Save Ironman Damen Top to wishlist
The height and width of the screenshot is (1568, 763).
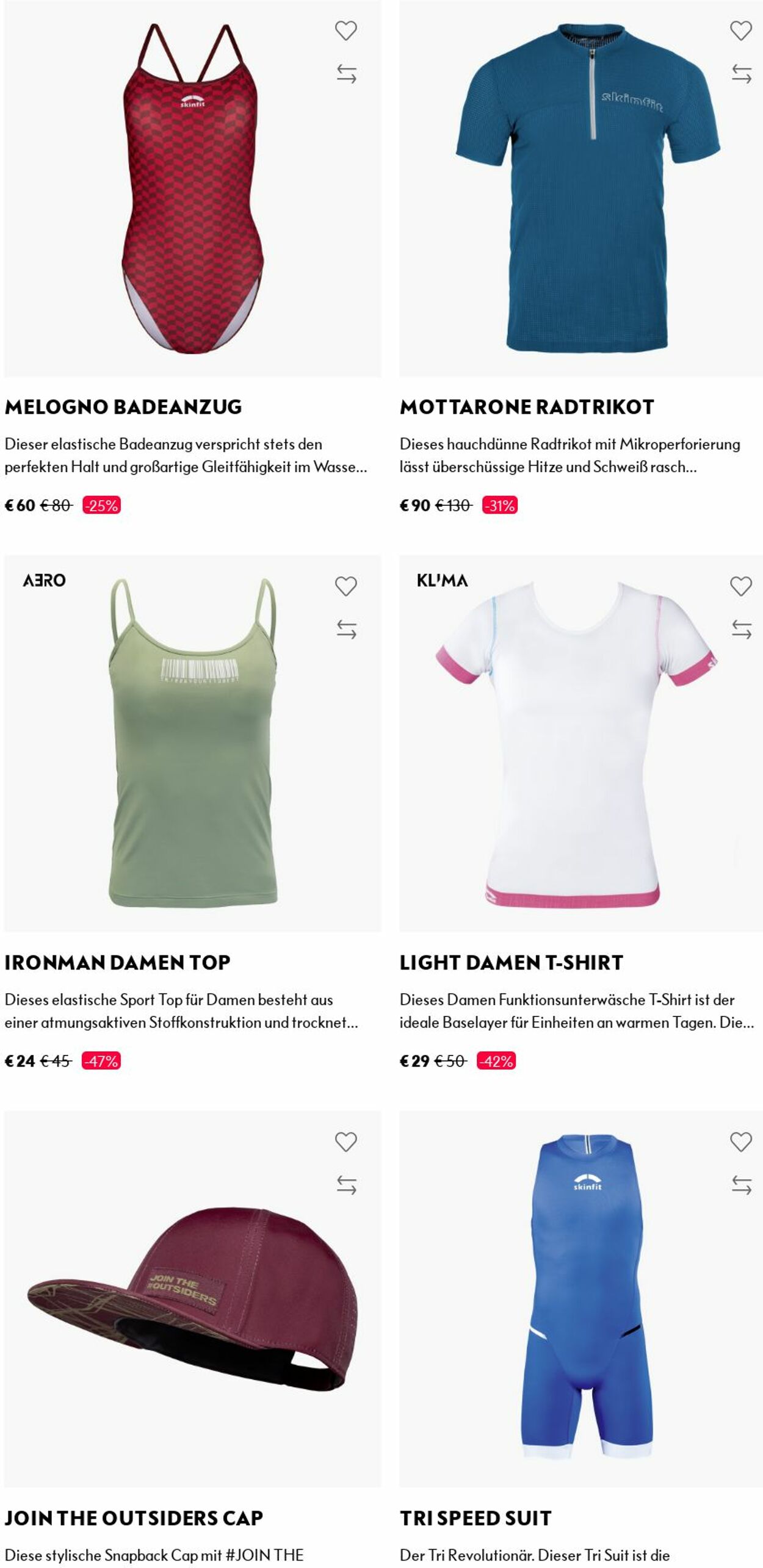click(x=345, y=586)
